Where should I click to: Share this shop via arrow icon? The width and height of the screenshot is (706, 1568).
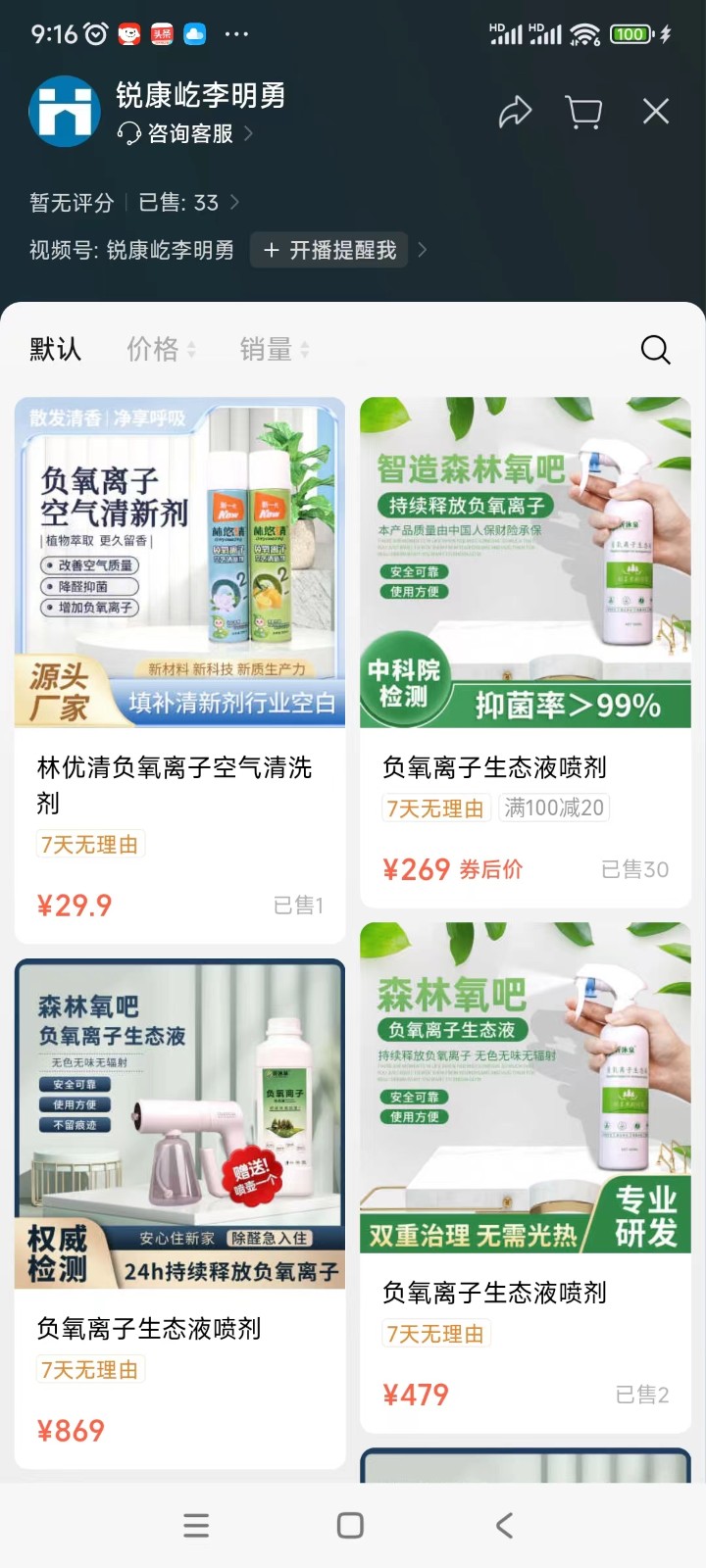pyautogui.click(x=515, y=112)
